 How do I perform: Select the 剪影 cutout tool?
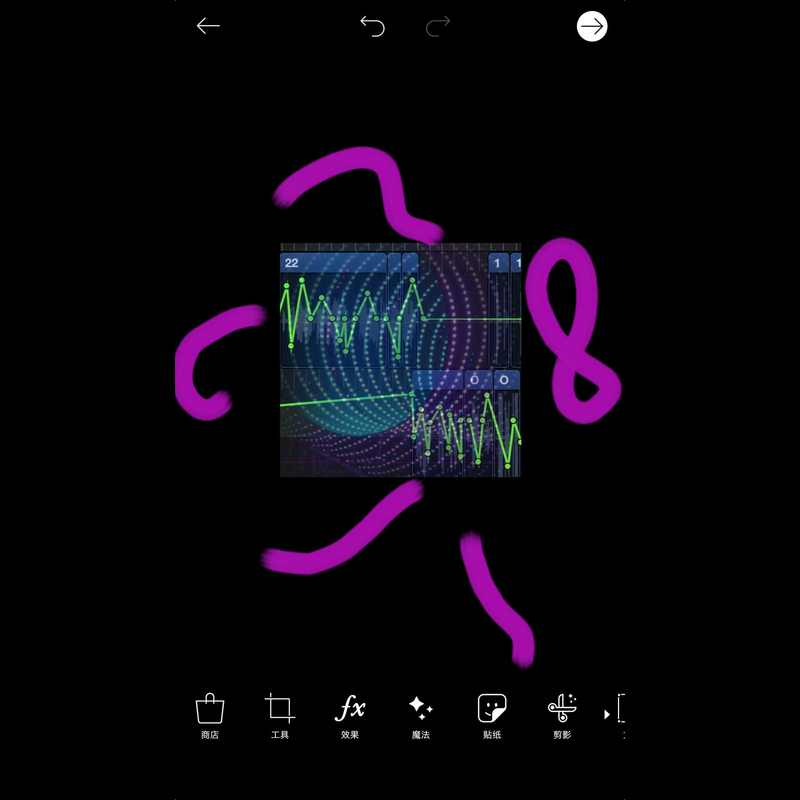(562, 715)
